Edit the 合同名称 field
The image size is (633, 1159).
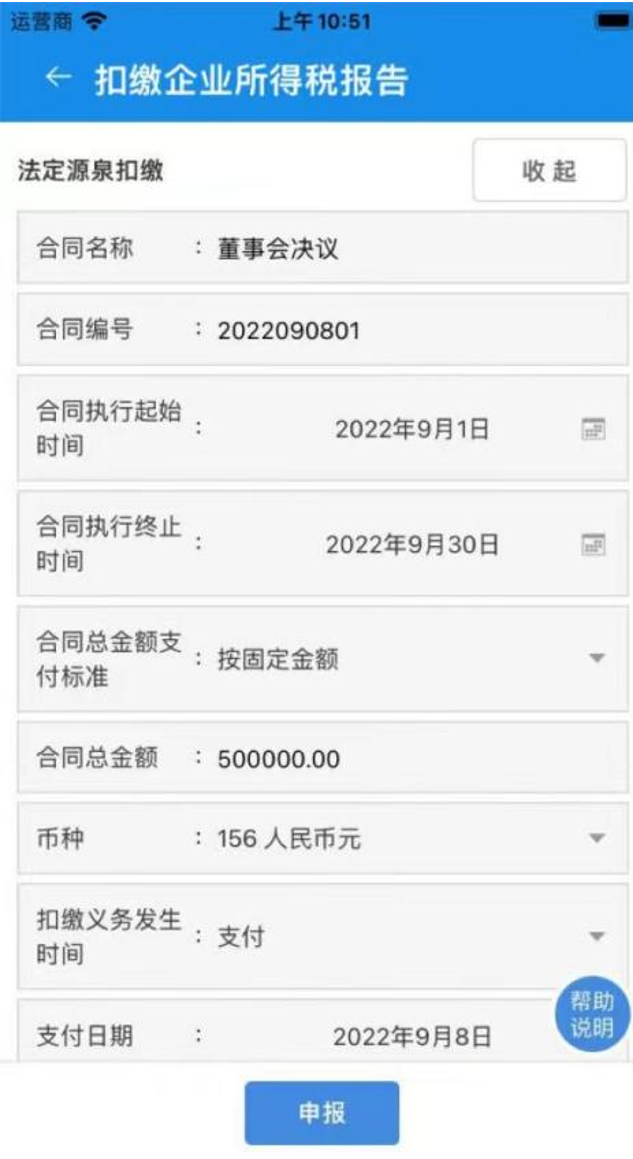point(322,248)
